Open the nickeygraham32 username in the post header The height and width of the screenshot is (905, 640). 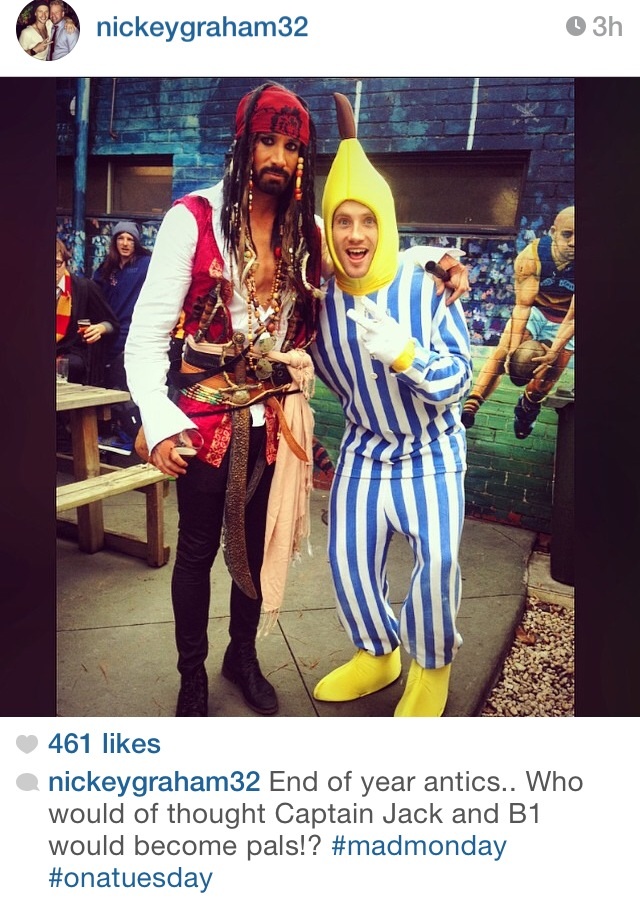pyautogui.click(x=201, y=28)
